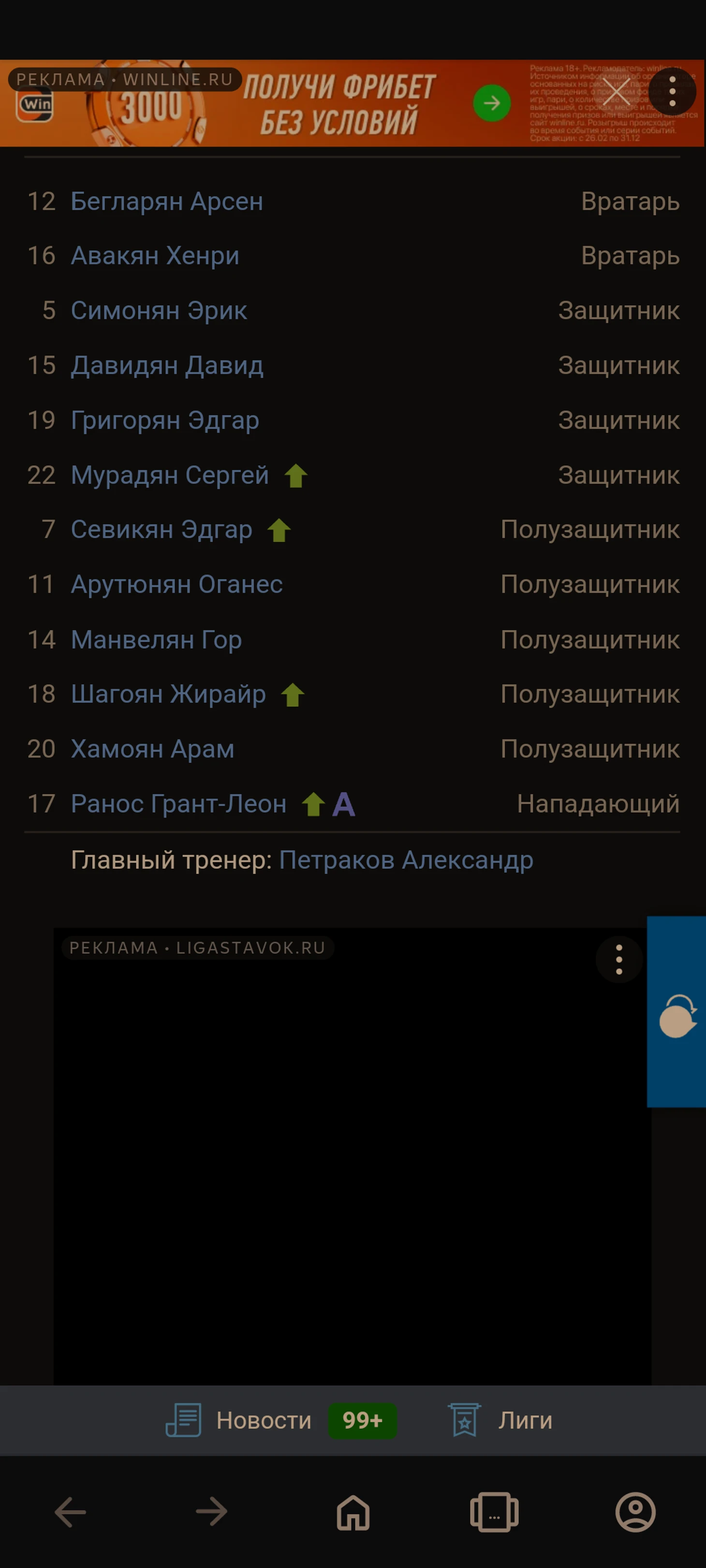Screen dimensions: 706x1568
Task: Open player Бегларян Арсен's profile
Action: [x=167, y=202]
